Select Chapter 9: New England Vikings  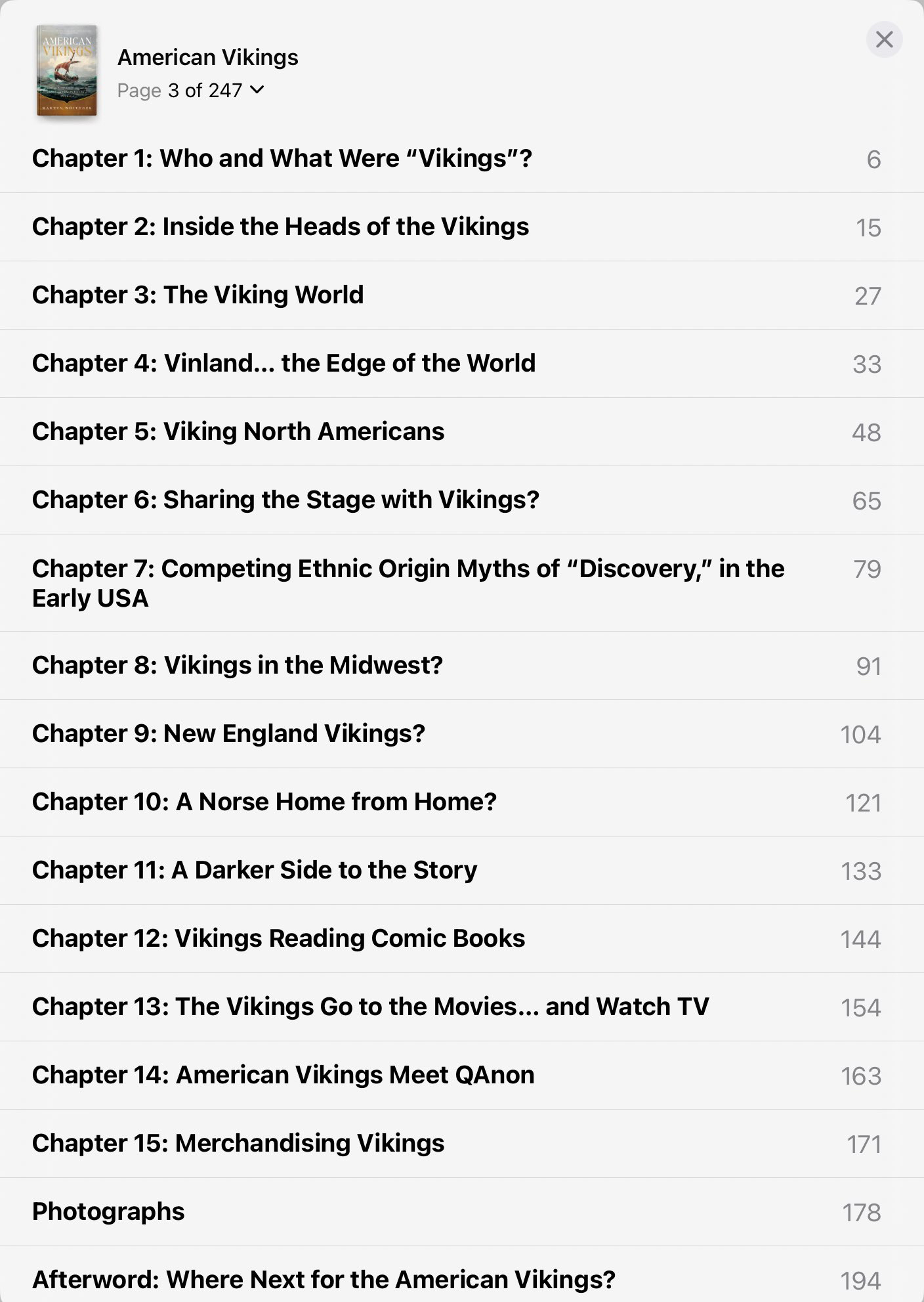point(228,734)
